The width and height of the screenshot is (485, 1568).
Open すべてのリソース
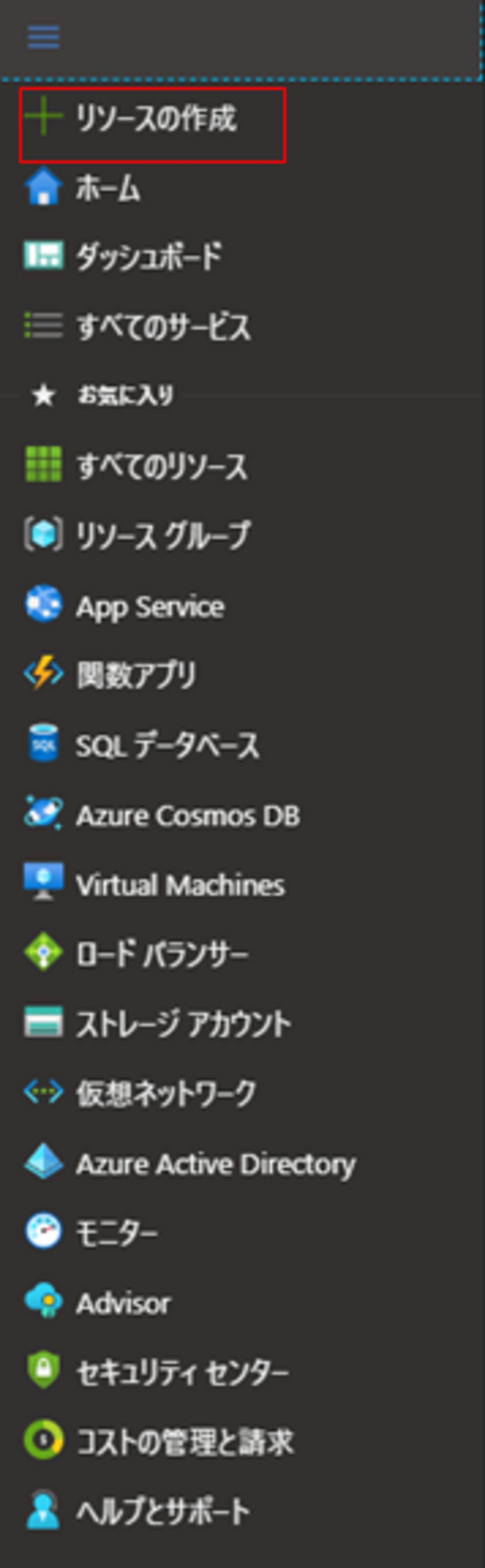point(162,466)
